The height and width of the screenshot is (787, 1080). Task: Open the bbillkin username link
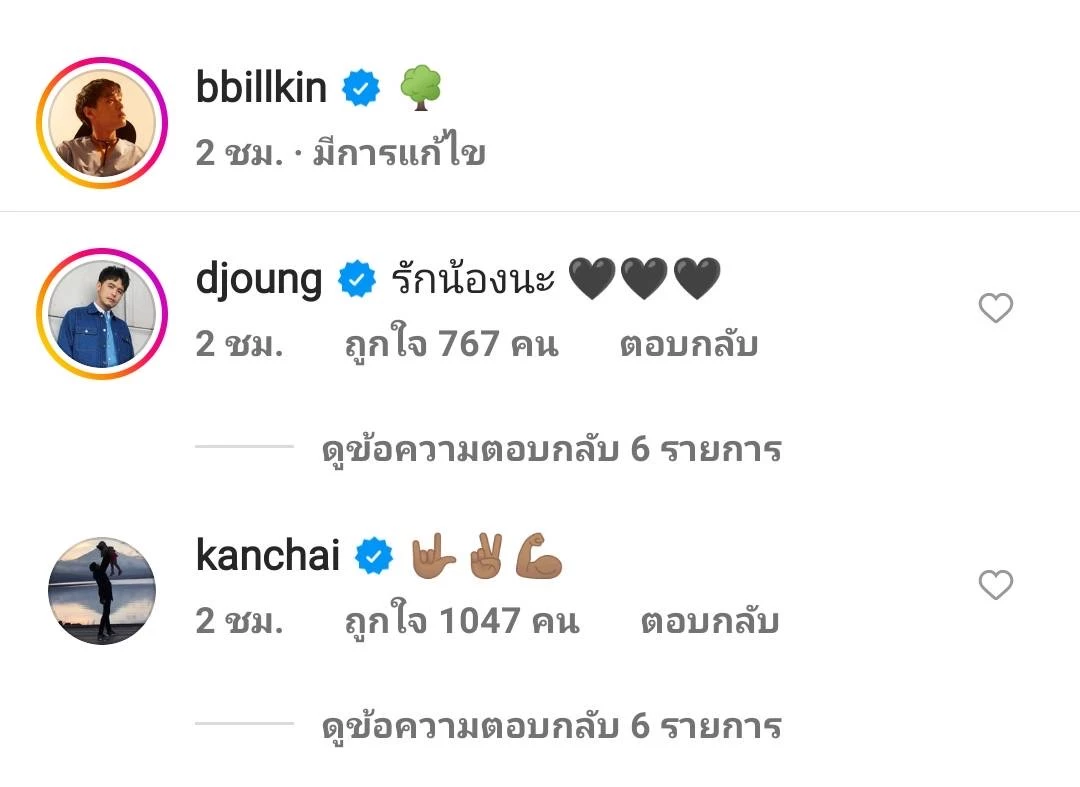[262, 89]
